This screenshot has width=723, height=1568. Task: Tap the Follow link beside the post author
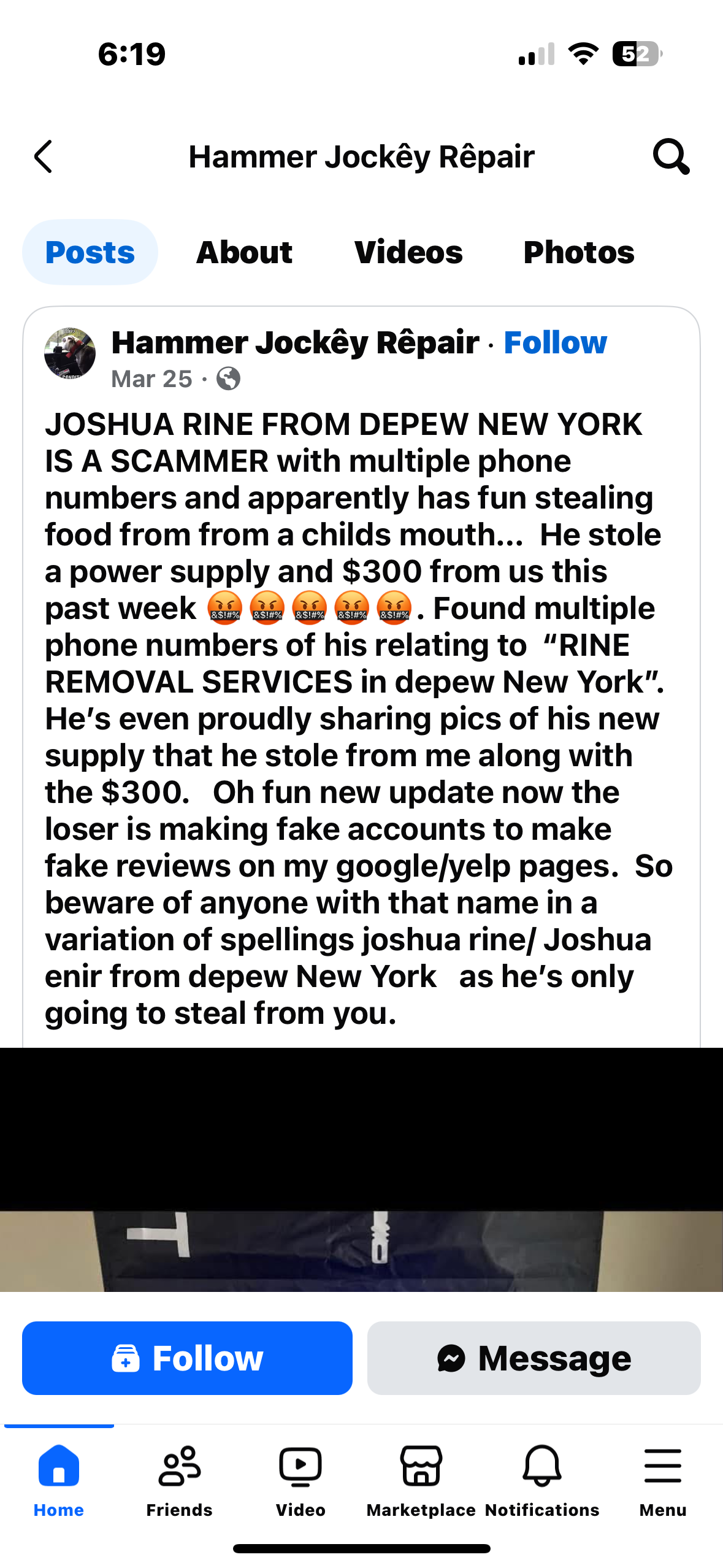[555, 342]
